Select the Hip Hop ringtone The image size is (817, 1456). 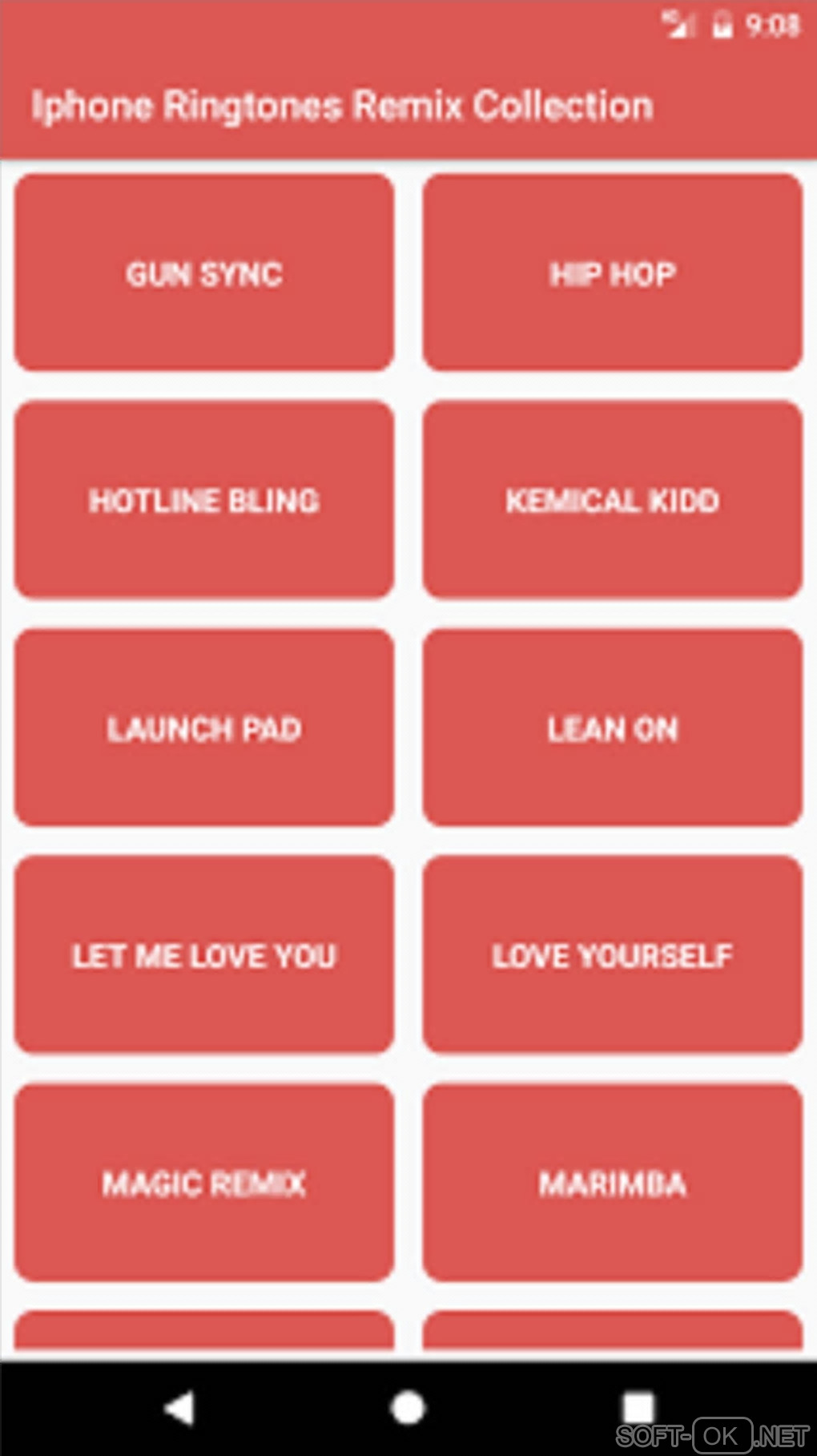click(613, 272)
